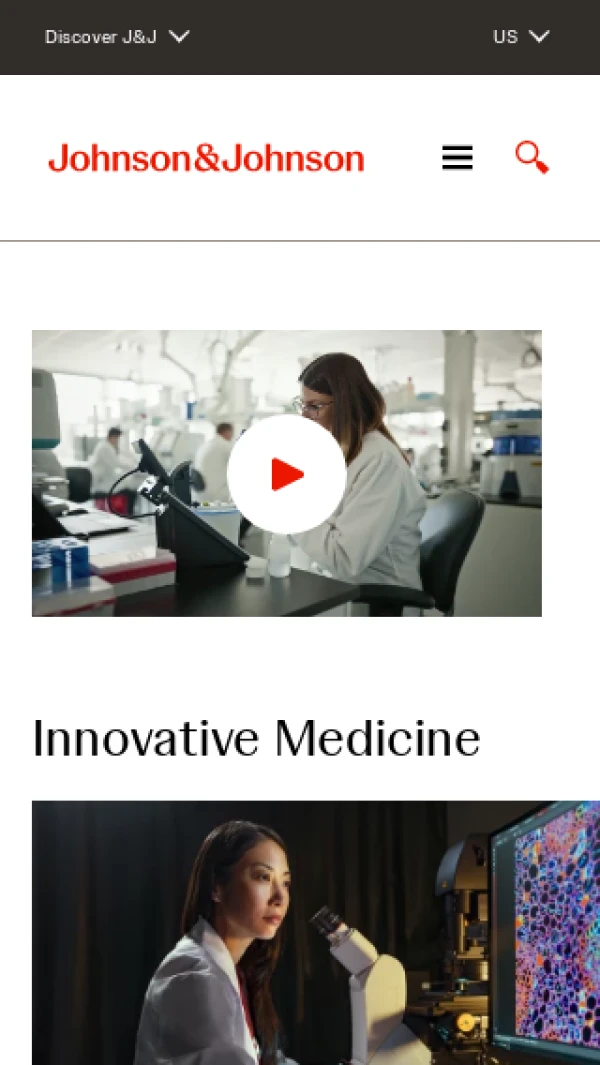Play the laboratory video
The width and height of the screenshot is (600, 1065).
pos(287,474)
